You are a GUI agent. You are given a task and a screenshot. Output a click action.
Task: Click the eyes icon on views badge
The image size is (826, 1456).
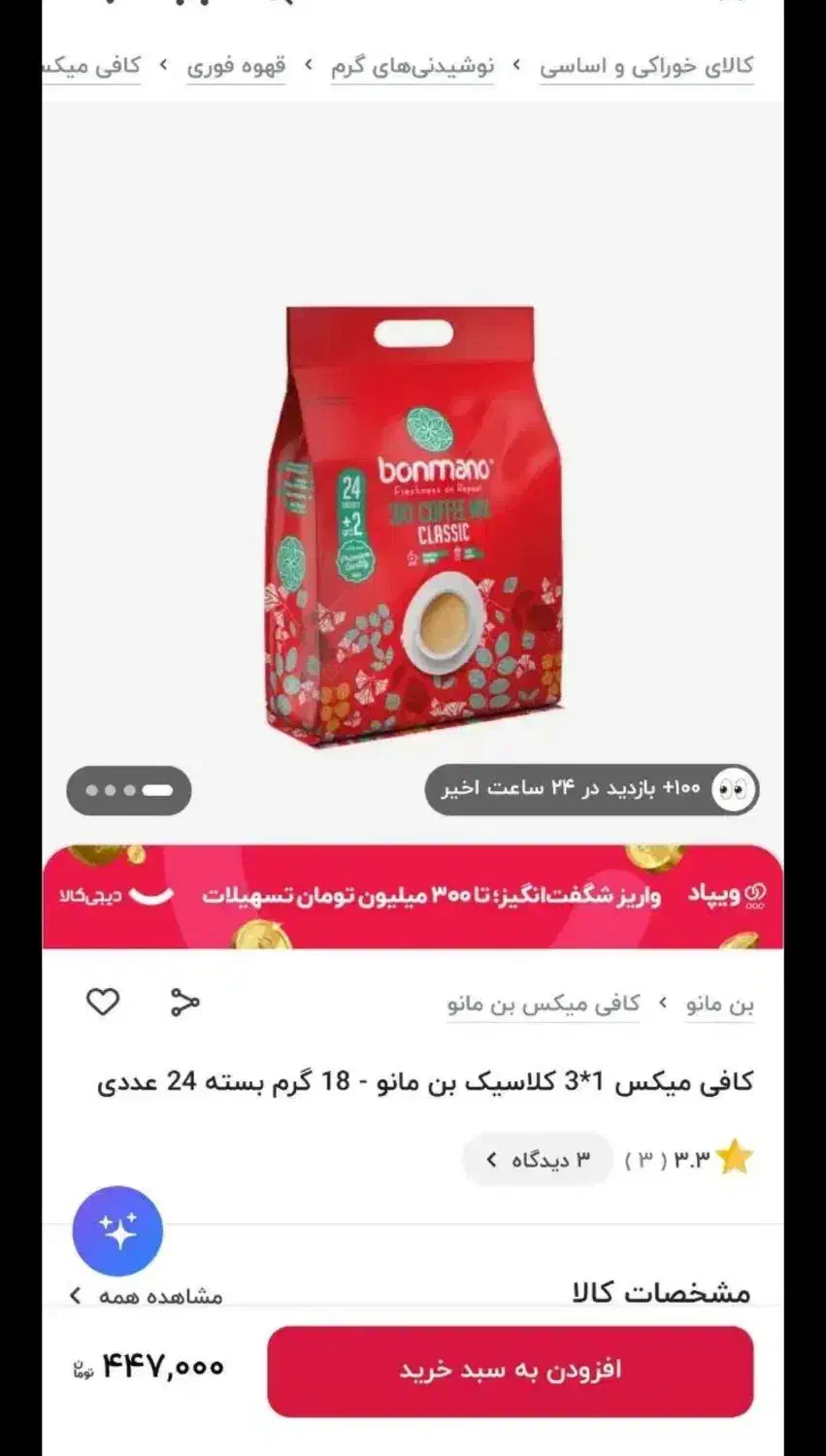pos(733,789)
